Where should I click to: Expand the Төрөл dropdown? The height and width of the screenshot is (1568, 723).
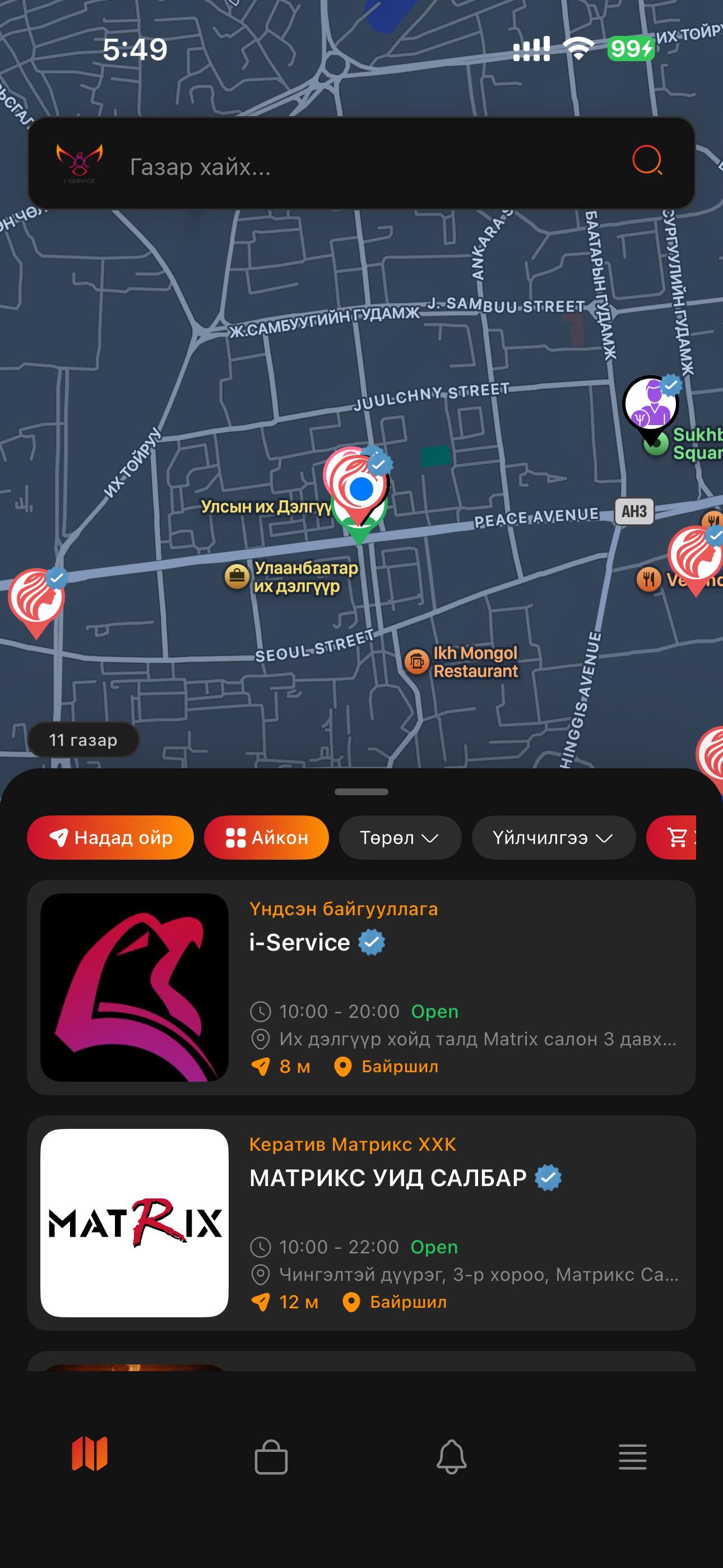pos(399,838)
